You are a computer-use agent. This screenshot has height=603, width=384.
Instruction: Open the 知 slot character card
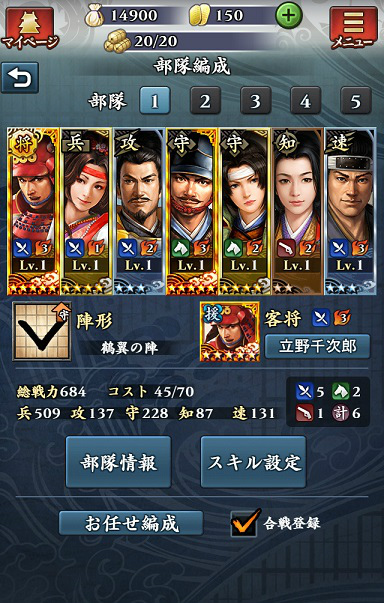click(x=298, y=212)
